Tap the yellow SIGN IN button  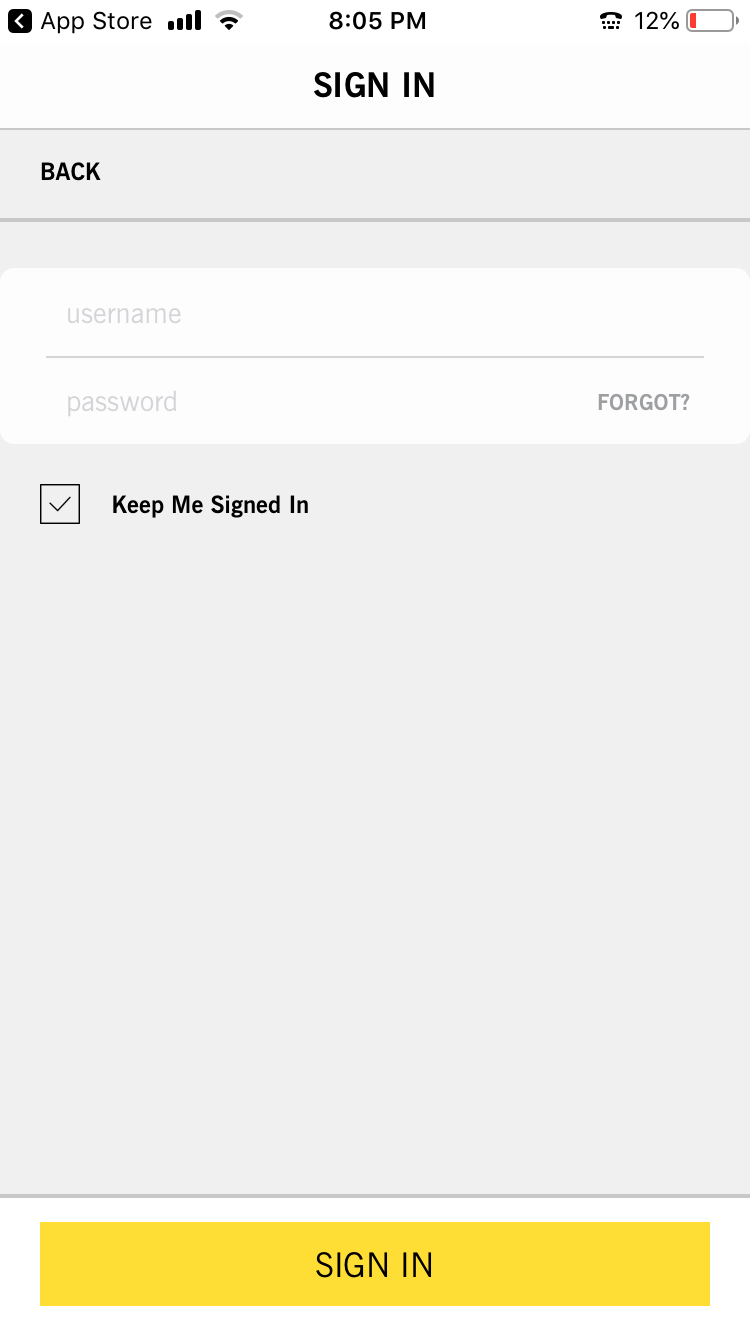(375, 1264)
